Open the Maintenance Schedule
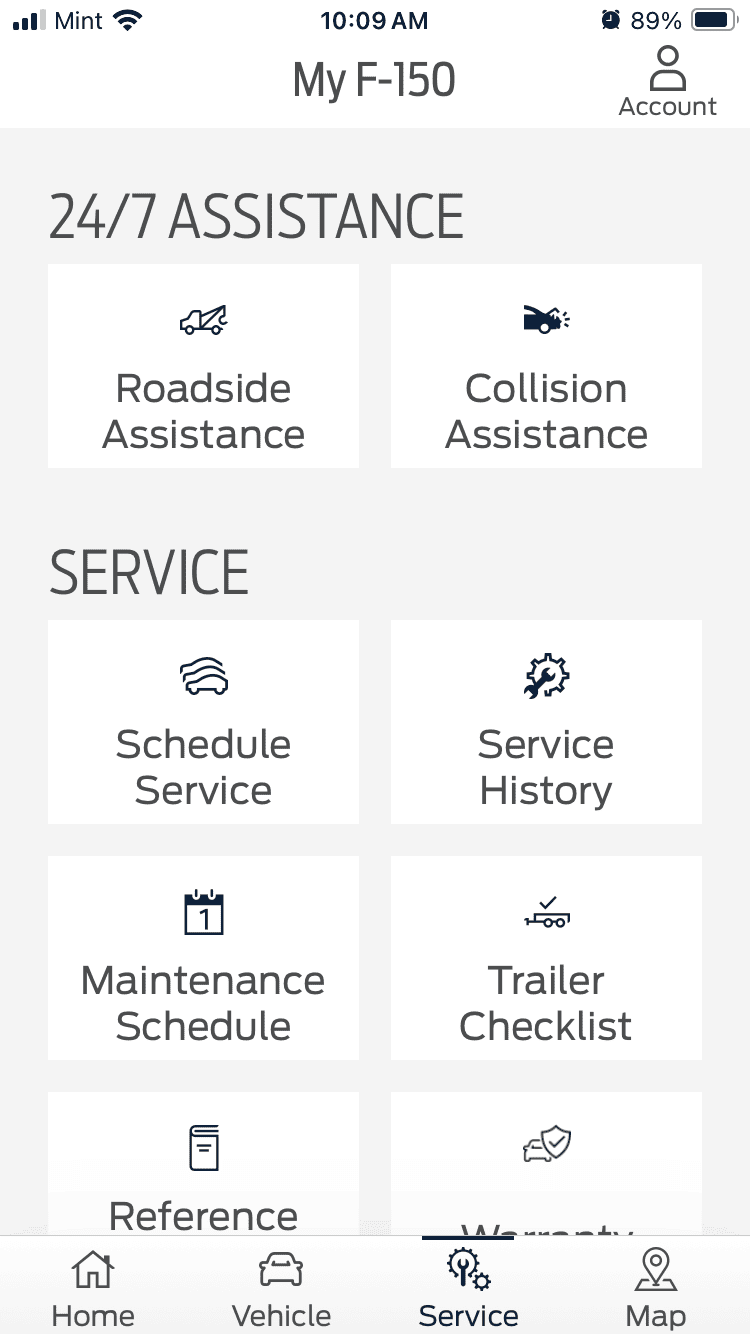750x1334 pixels. [203, 958]
